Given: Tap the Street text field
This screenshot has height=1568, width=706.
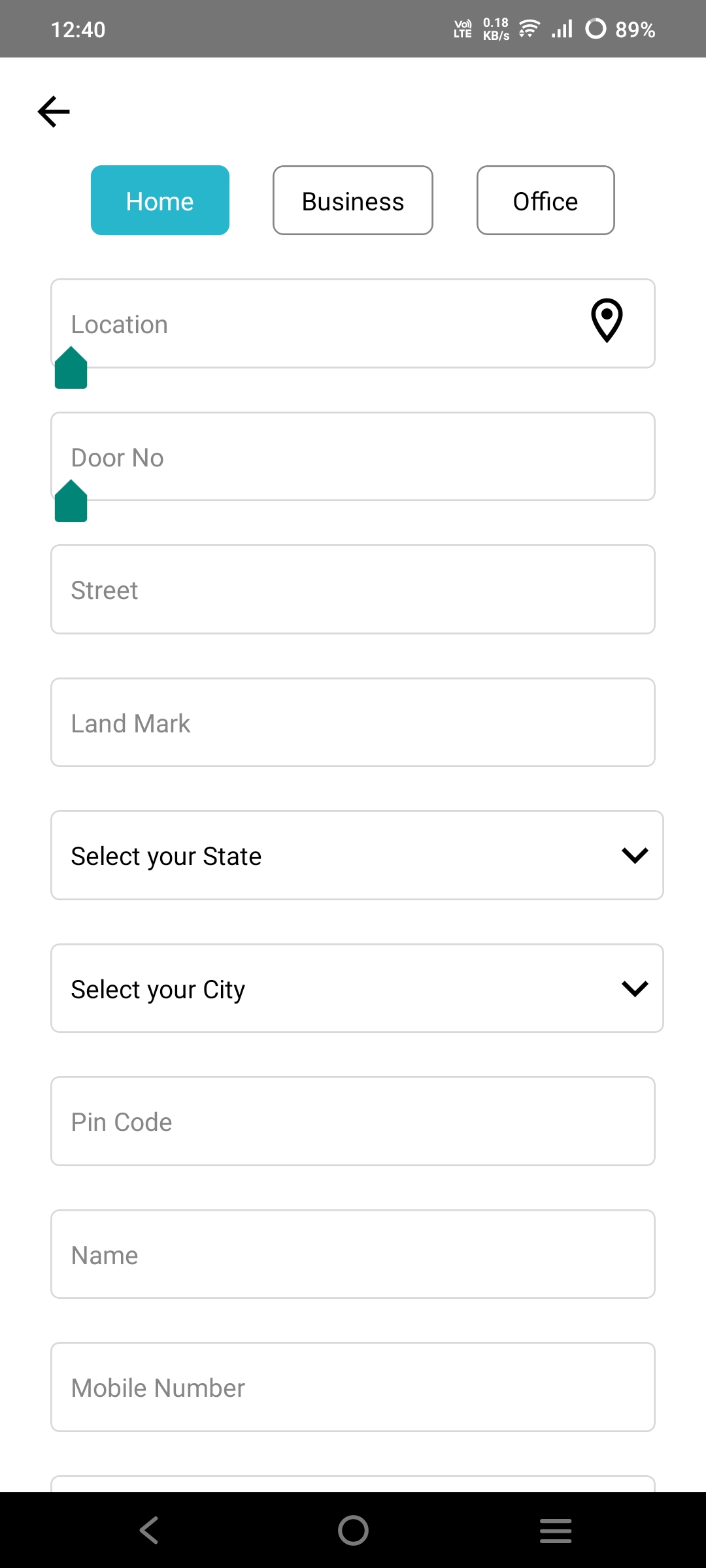Looking at the screenshot, I should 353,589.
